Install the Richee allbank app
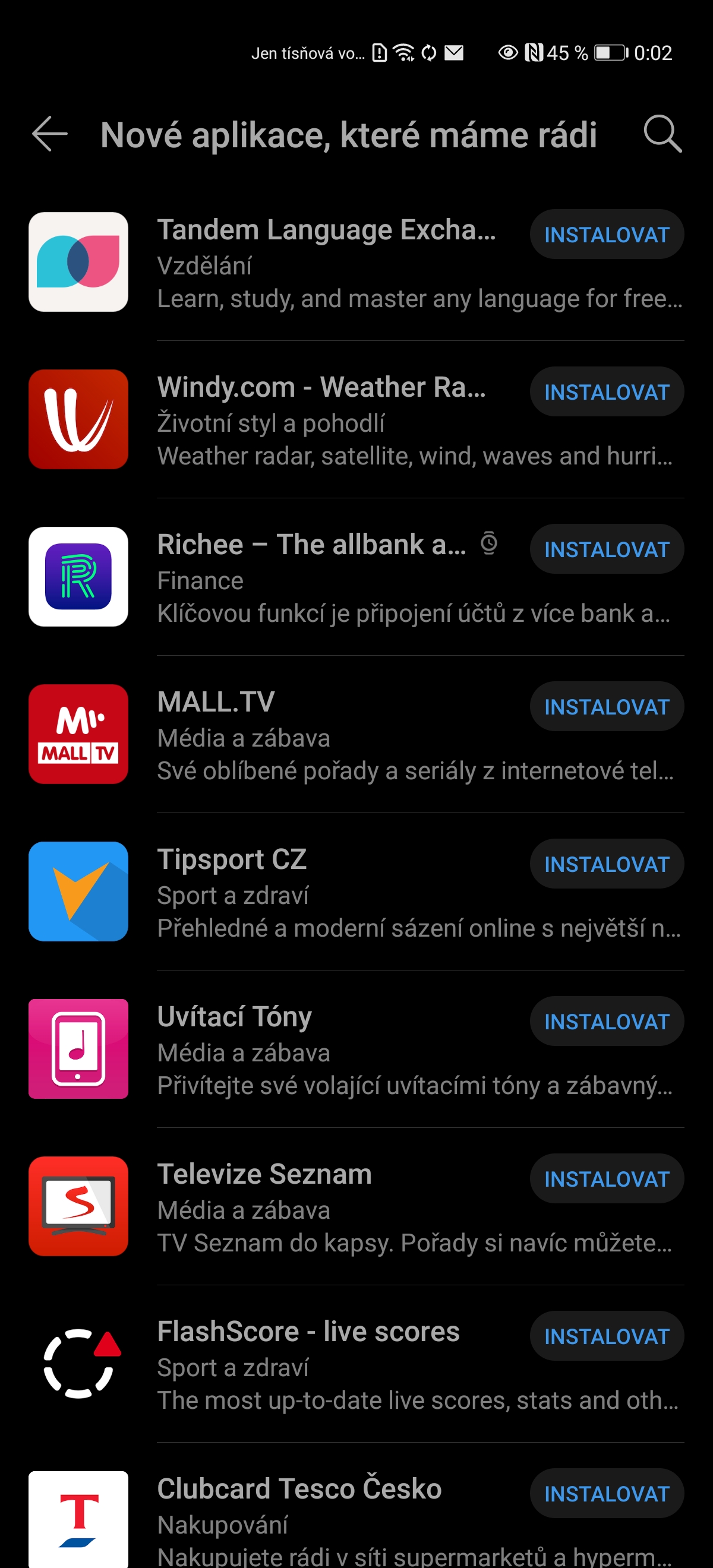Image resolution: width=713 pixels, height=1568 pixels. pyautogui.click(x=607, y=549)
